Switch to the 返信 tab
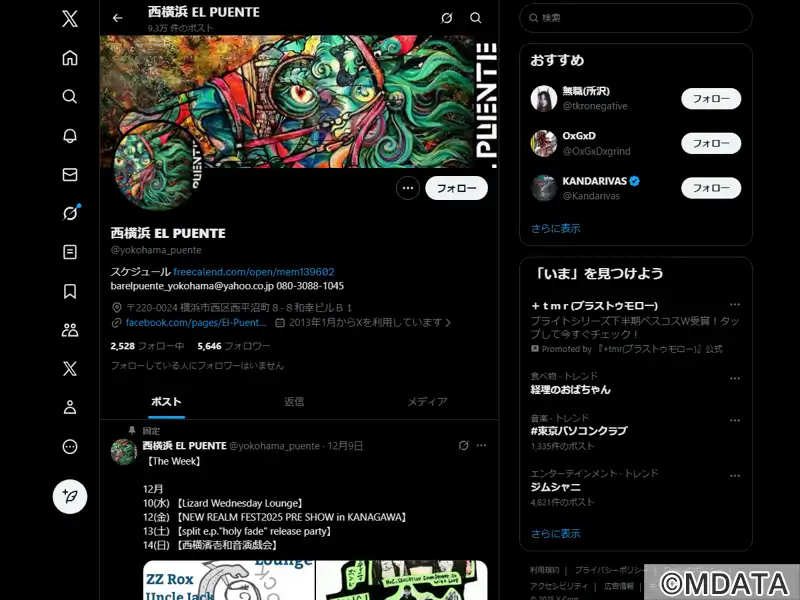This screenshot has height=600, width=800. (294, 401)
